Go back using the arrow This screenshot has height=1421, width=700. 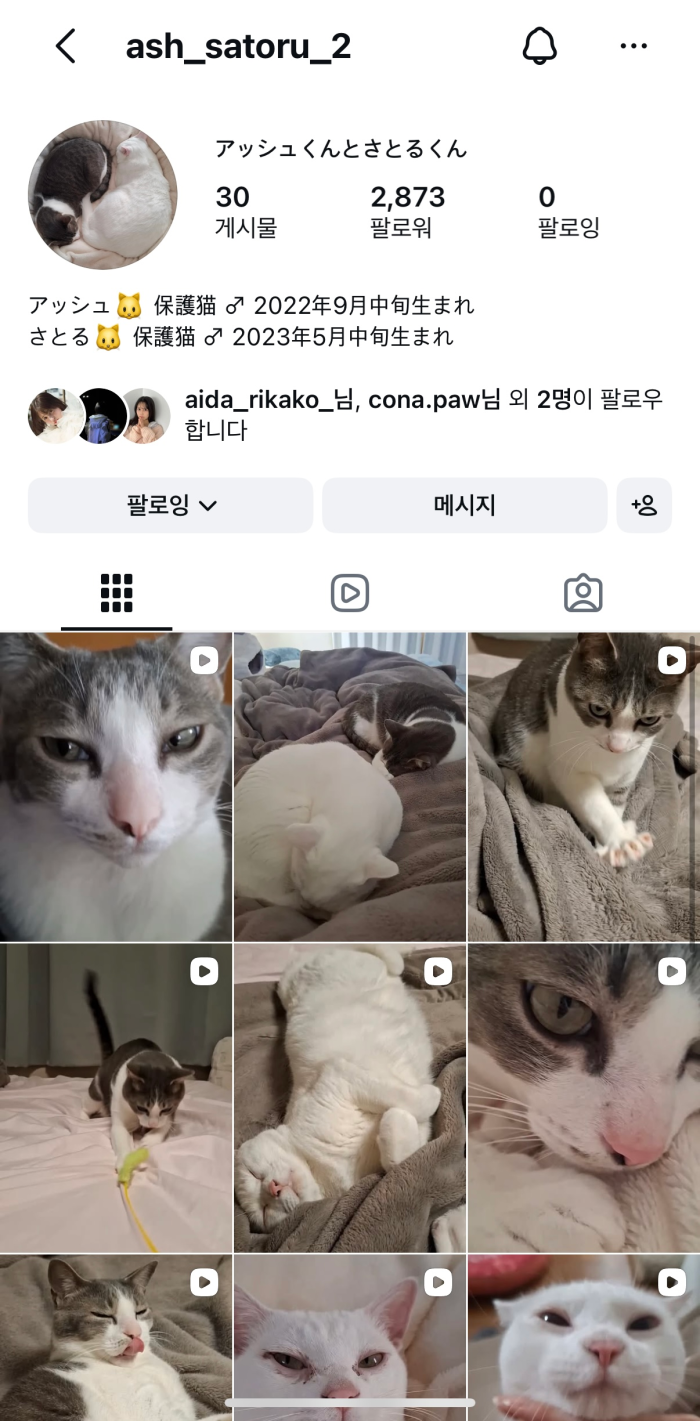pos(66,47)
